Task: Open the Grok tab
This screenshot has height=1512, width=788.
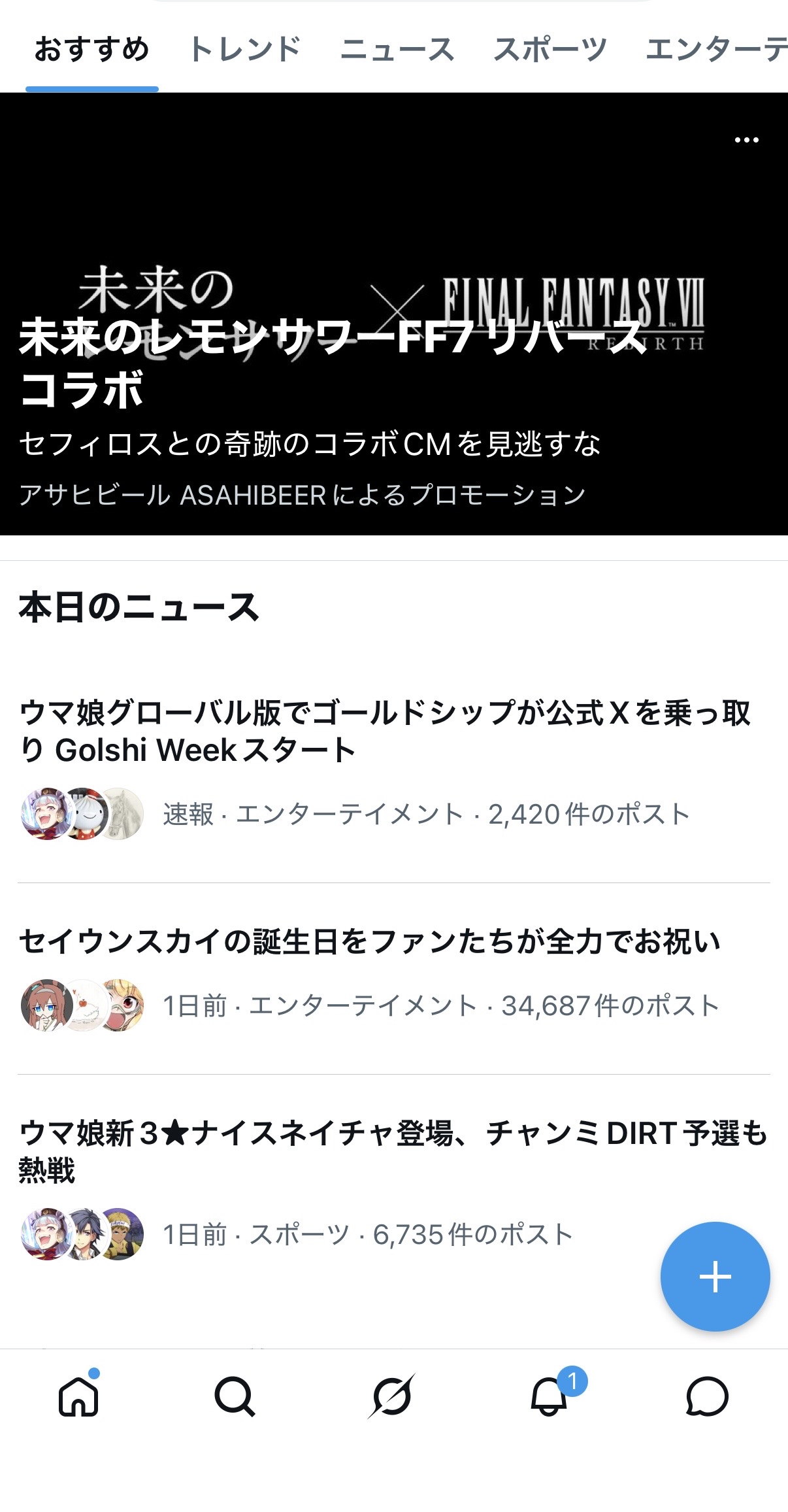Action: coord(391,1396)
